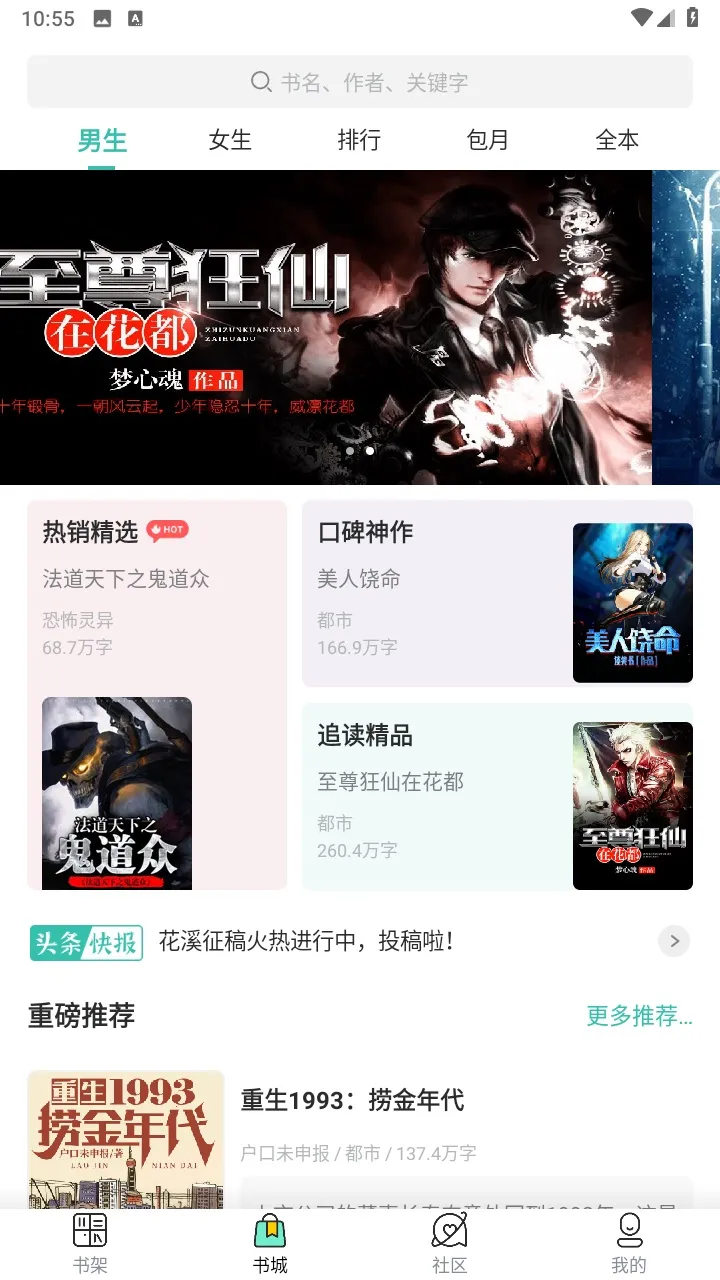Open the 排行 ranking tab
The width and height of the screenshot is (720, 1280).
[x=359, y=141]
